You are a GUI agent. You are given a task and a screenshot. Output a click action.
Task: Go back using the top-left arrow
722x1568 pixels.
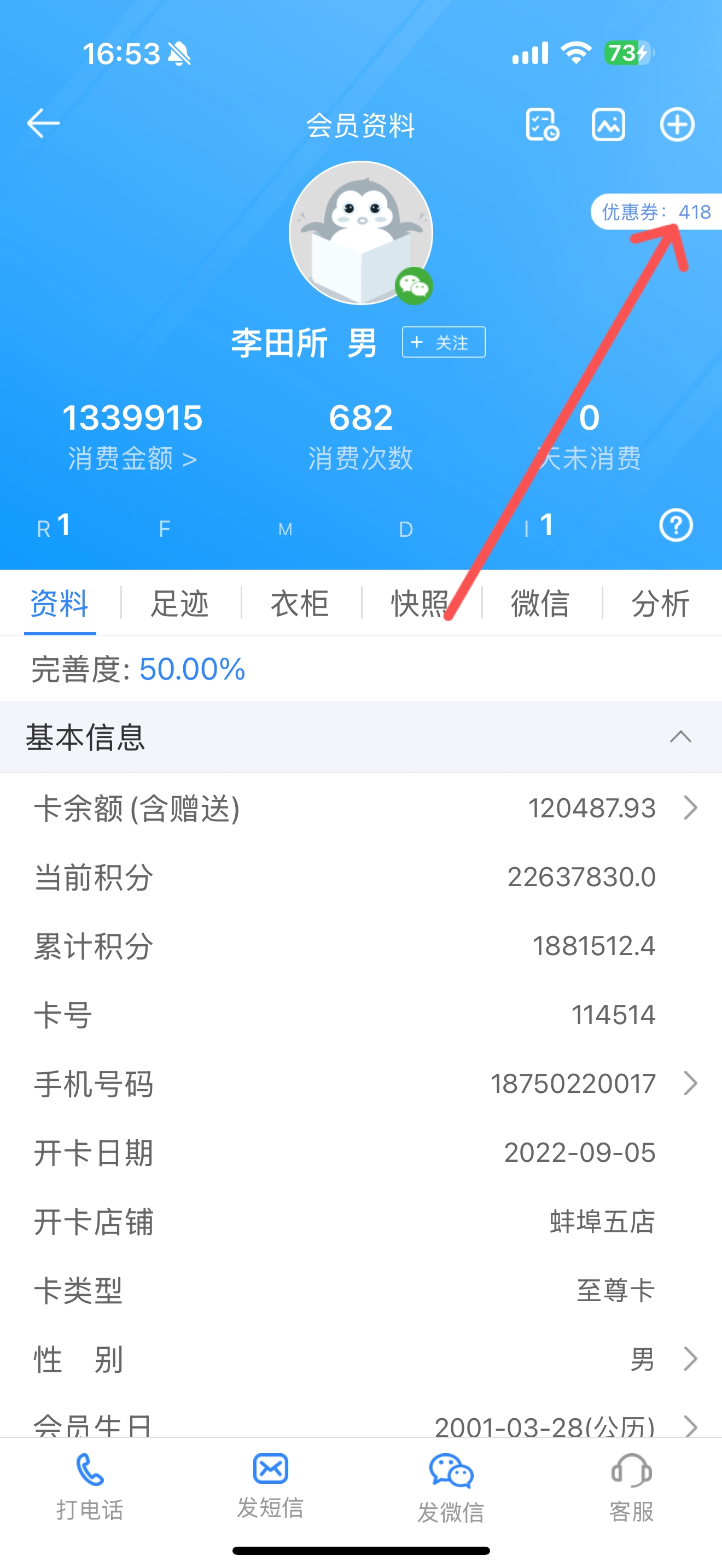(x=43, y=124)
